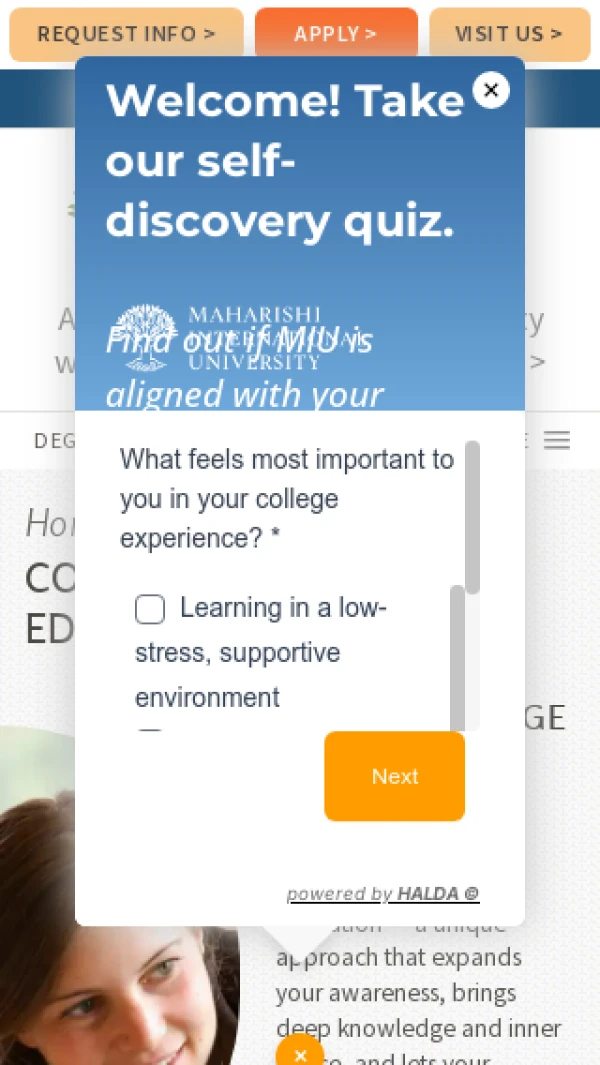This screenshot has height=1065, width=600.
Task: Dismiss the orange chat bubble at the bottom
Action: pyautogui.click(x=300, y=1055)
